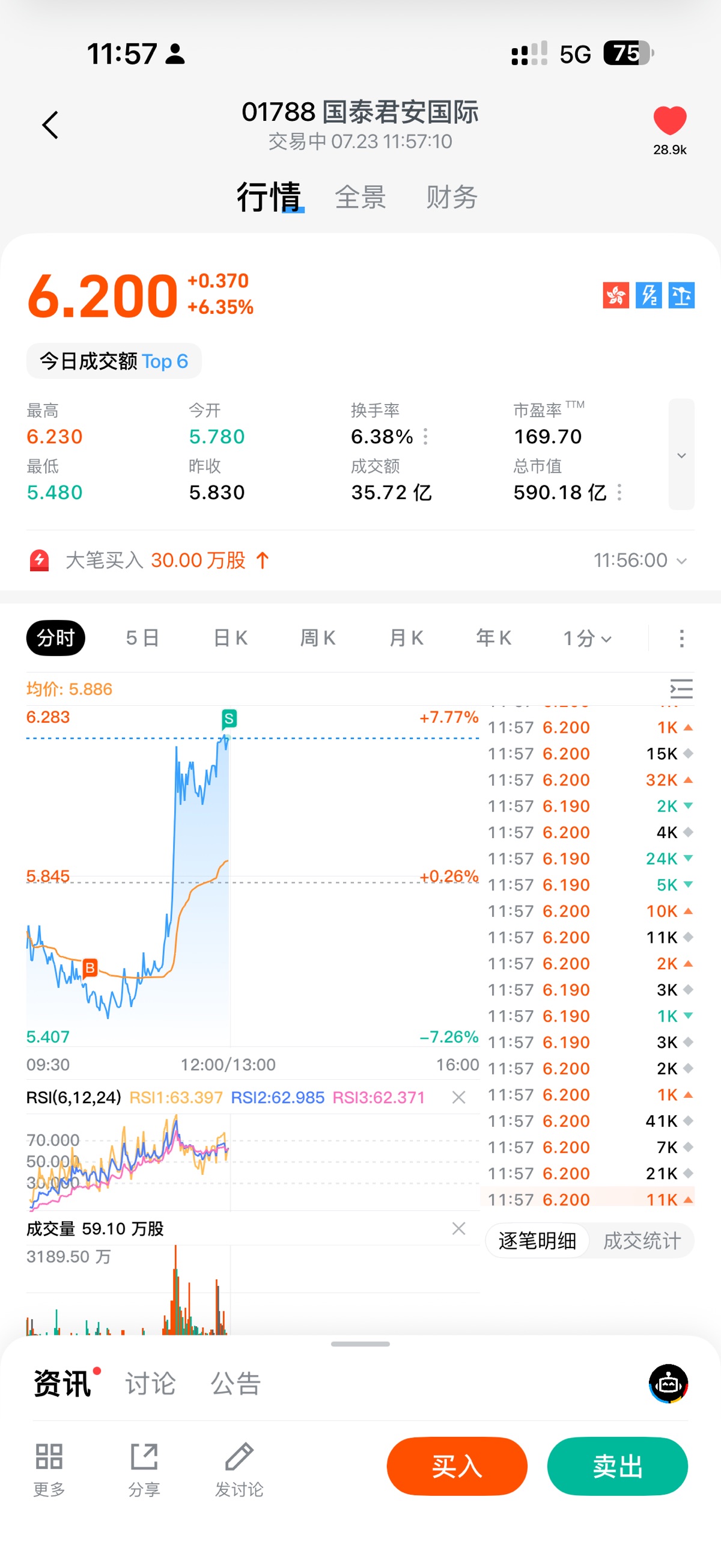Switch chart to 日K
The height and width of the screenshot is (1568, 721).
(x=230, y=638)
